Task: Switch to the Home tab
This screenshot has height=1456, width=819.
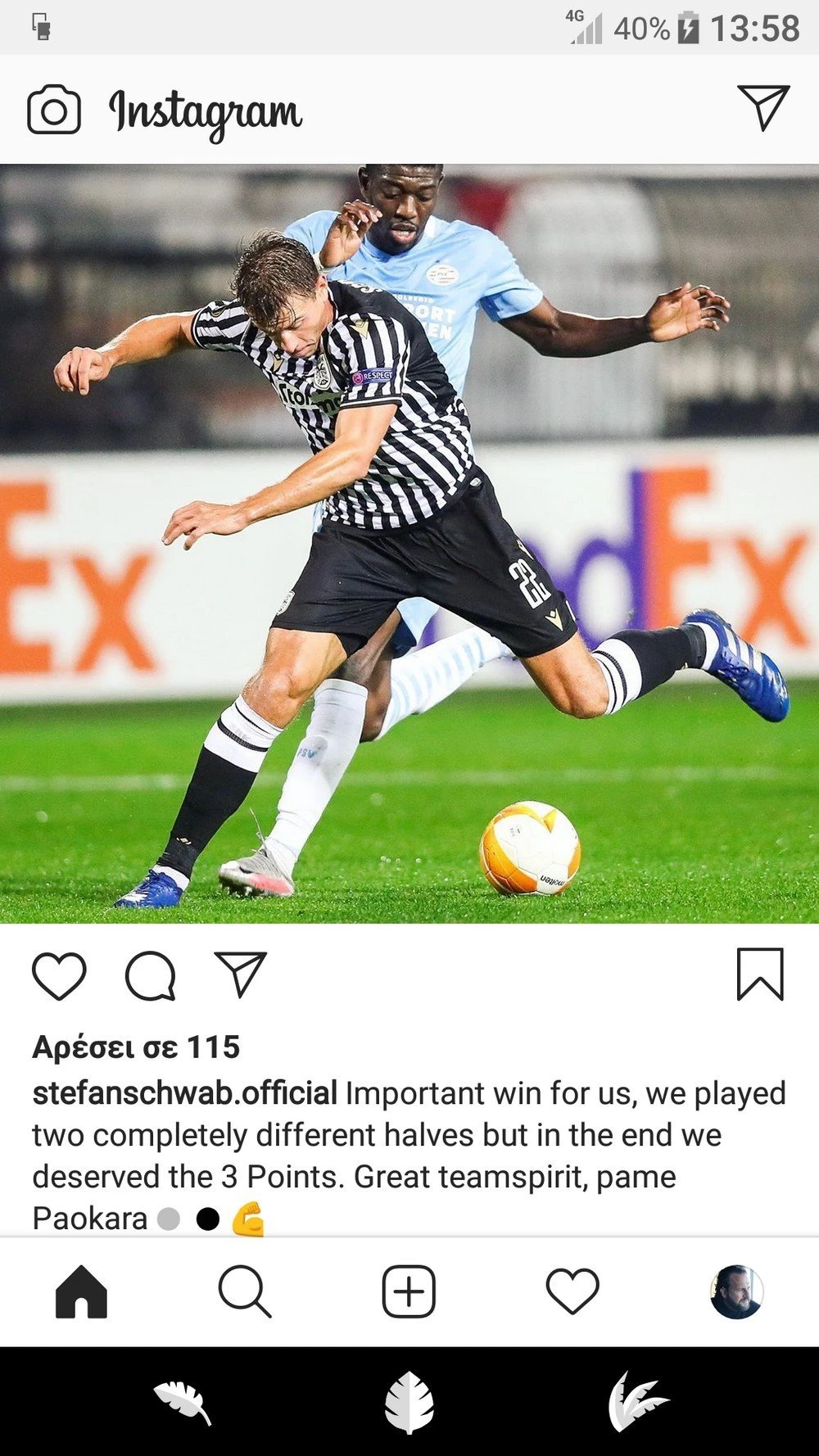Action: pyautogui.click(x=81, y=1291)
